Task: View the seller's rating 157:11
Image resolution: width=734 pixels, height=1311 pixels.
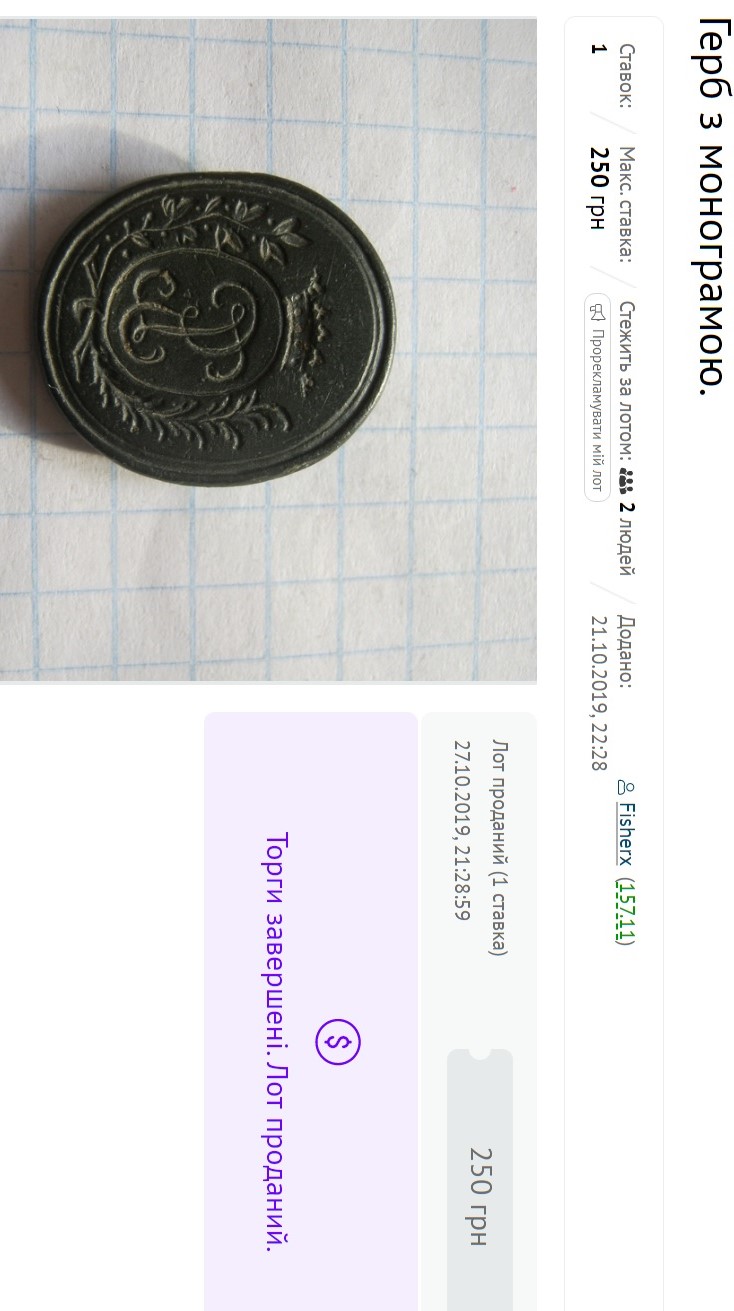Action: point(624,911)
